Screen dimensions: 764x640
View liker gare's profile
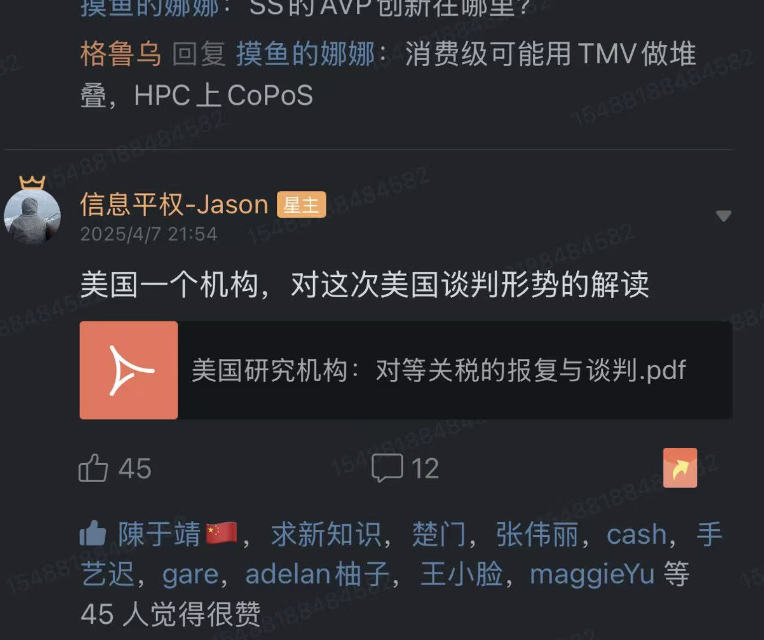[x=190, y=575]
